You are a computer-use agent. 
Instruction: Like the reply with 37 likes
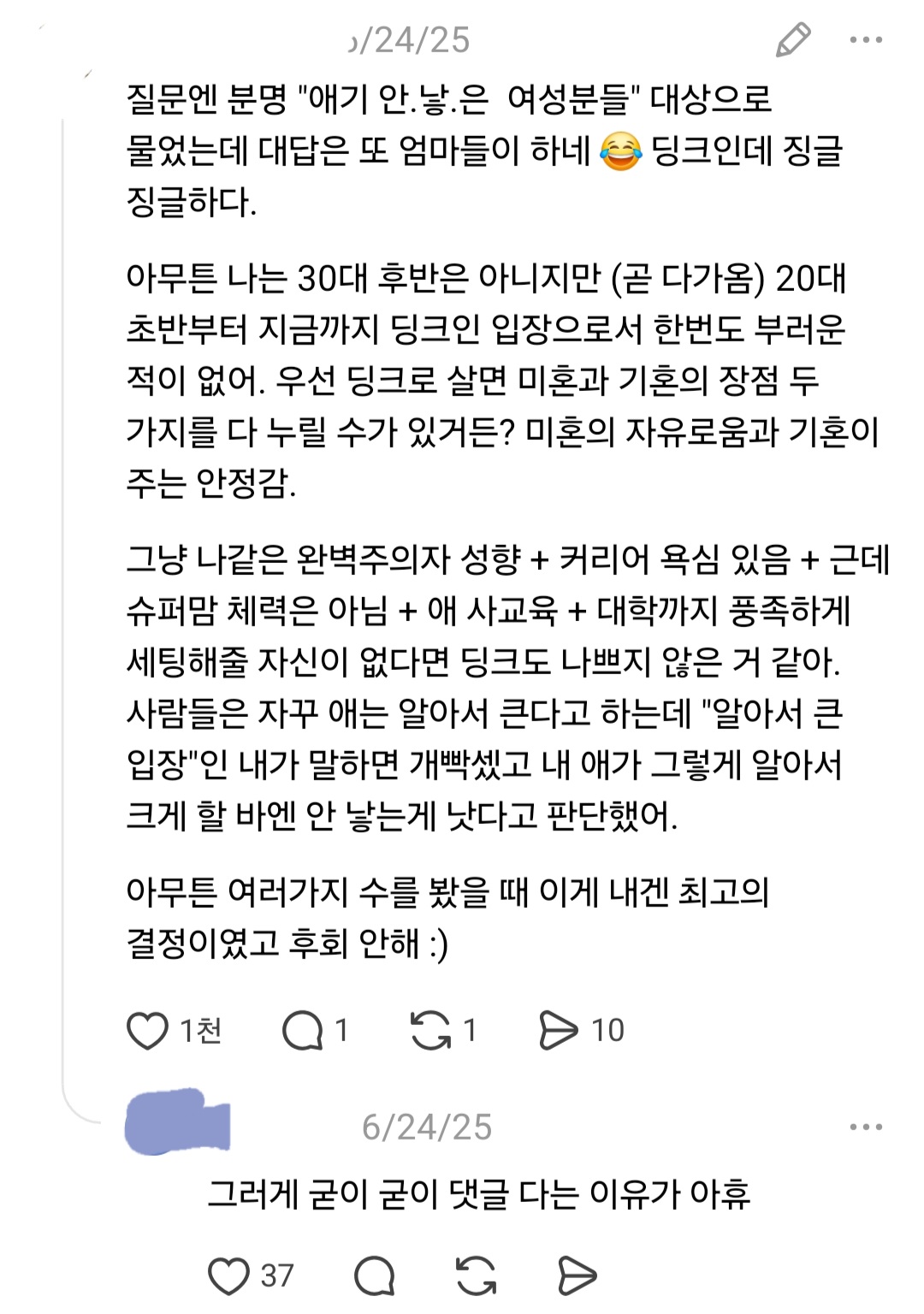pyautogui.click(x=229, y=1276)
